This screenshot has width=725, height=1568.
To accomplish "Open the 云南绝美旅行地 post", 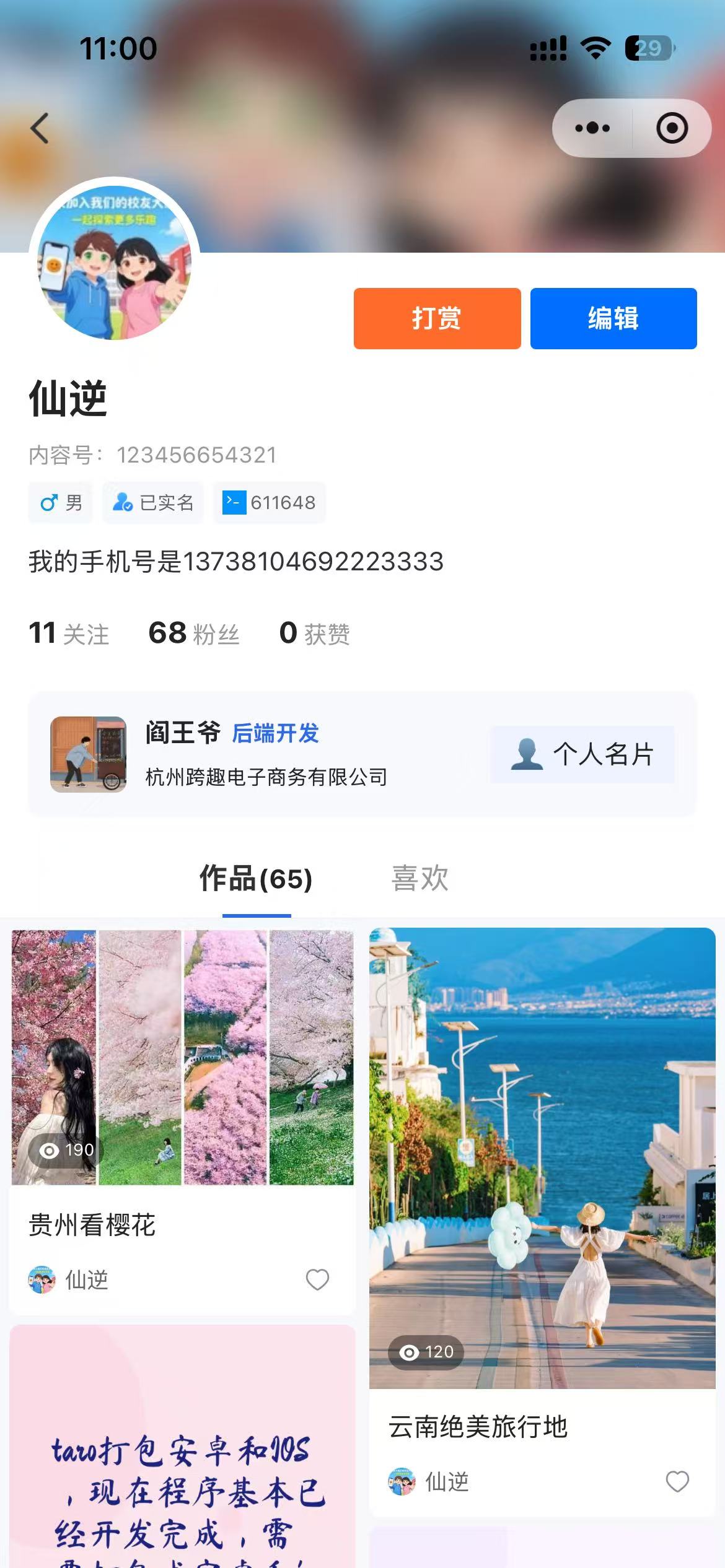I will [x=542, y=1158].
